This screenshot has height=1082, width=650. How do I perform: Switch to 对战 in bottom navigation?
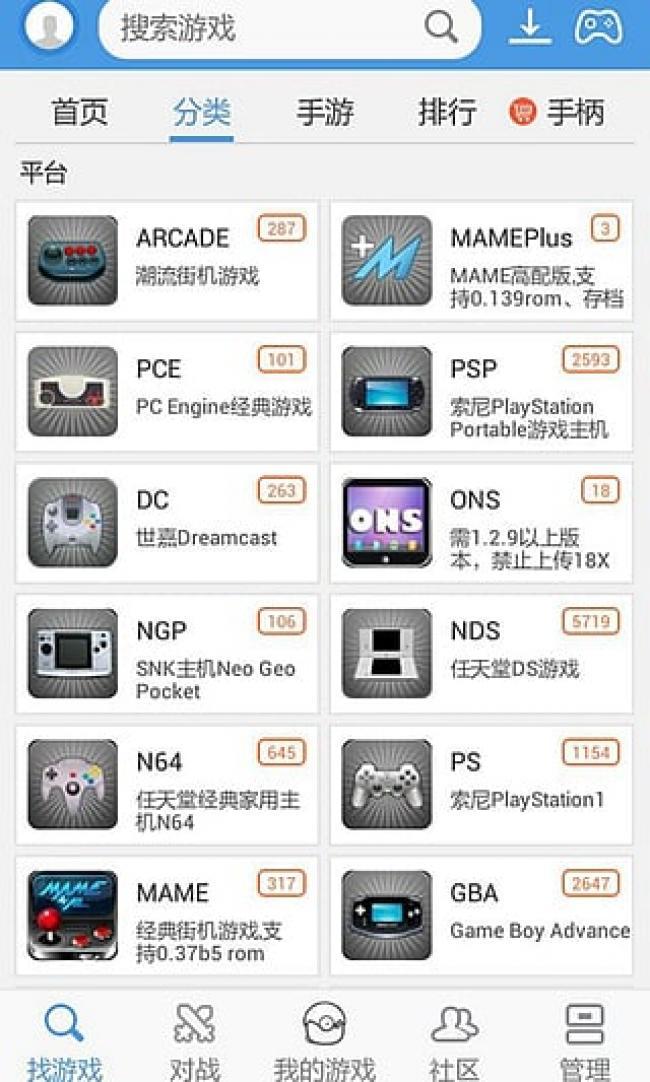click(194, 1040)
